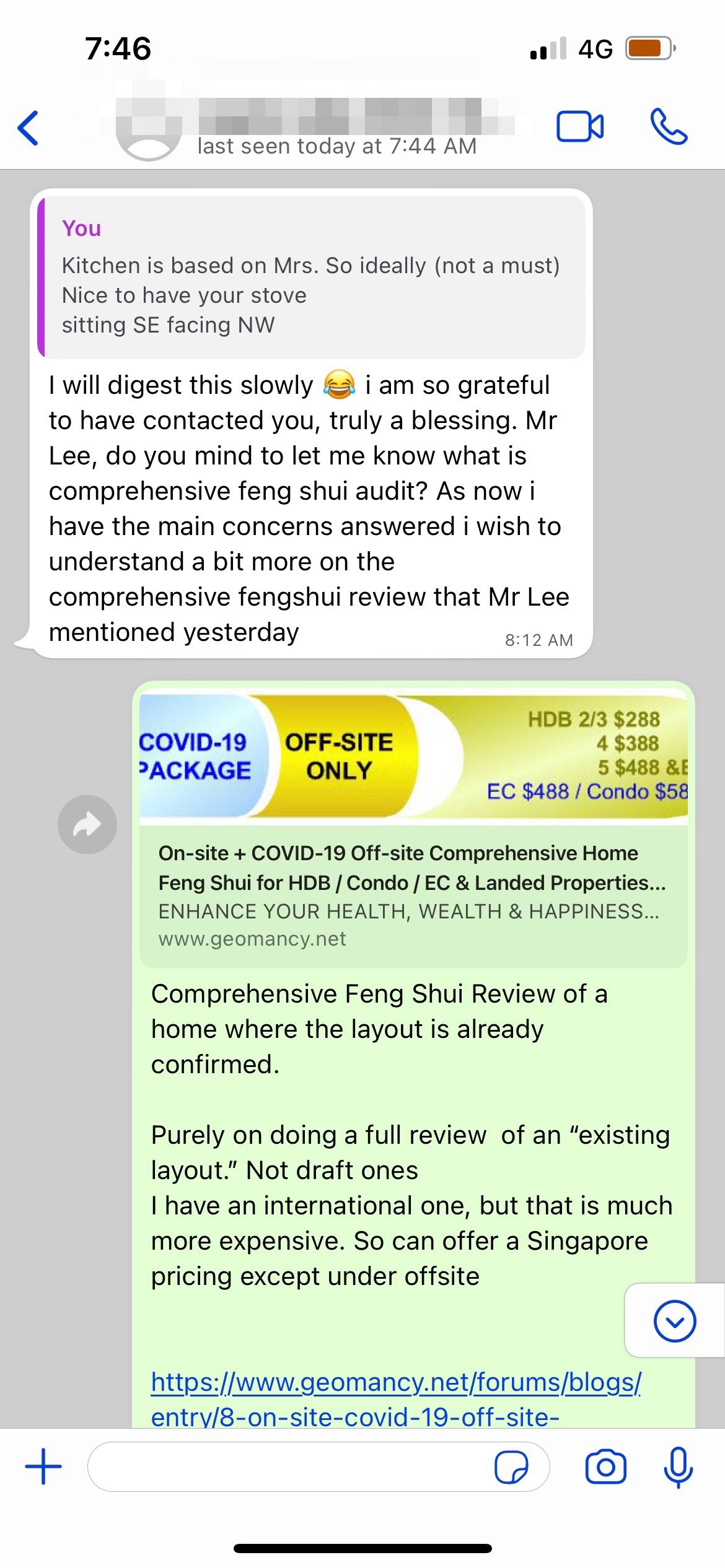
Task: Jump to the latest message
Action: (x=675, y=1320)
